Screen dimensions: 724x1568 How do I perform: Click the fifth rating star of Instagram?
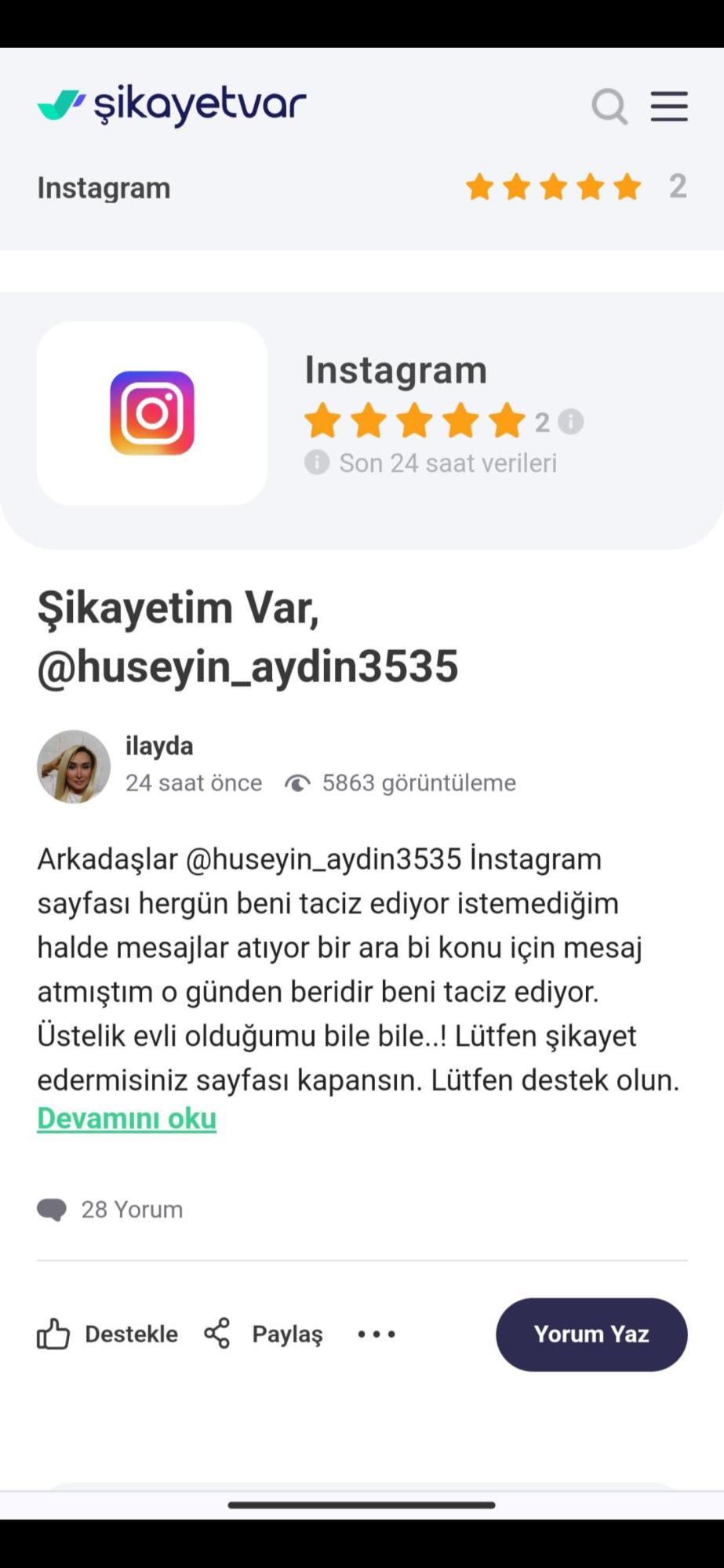point(506,420)
